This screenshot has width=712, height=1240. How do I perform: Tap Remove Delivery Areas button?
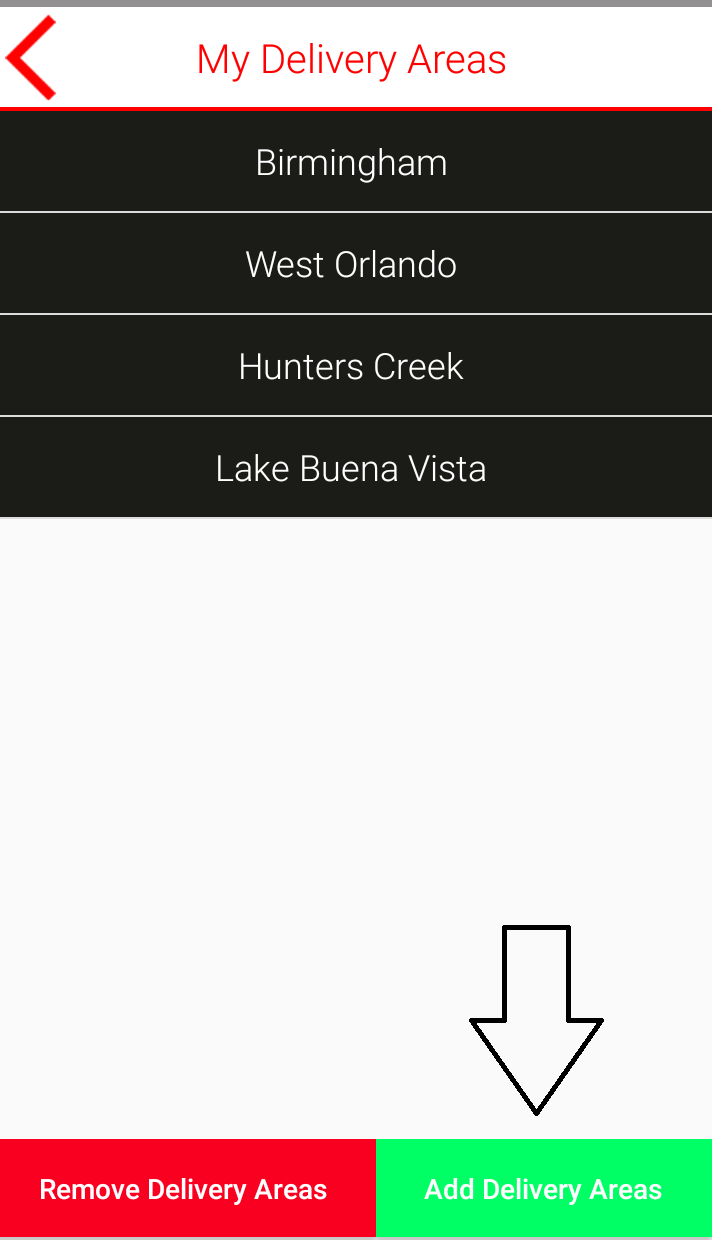click(186, 1189)
